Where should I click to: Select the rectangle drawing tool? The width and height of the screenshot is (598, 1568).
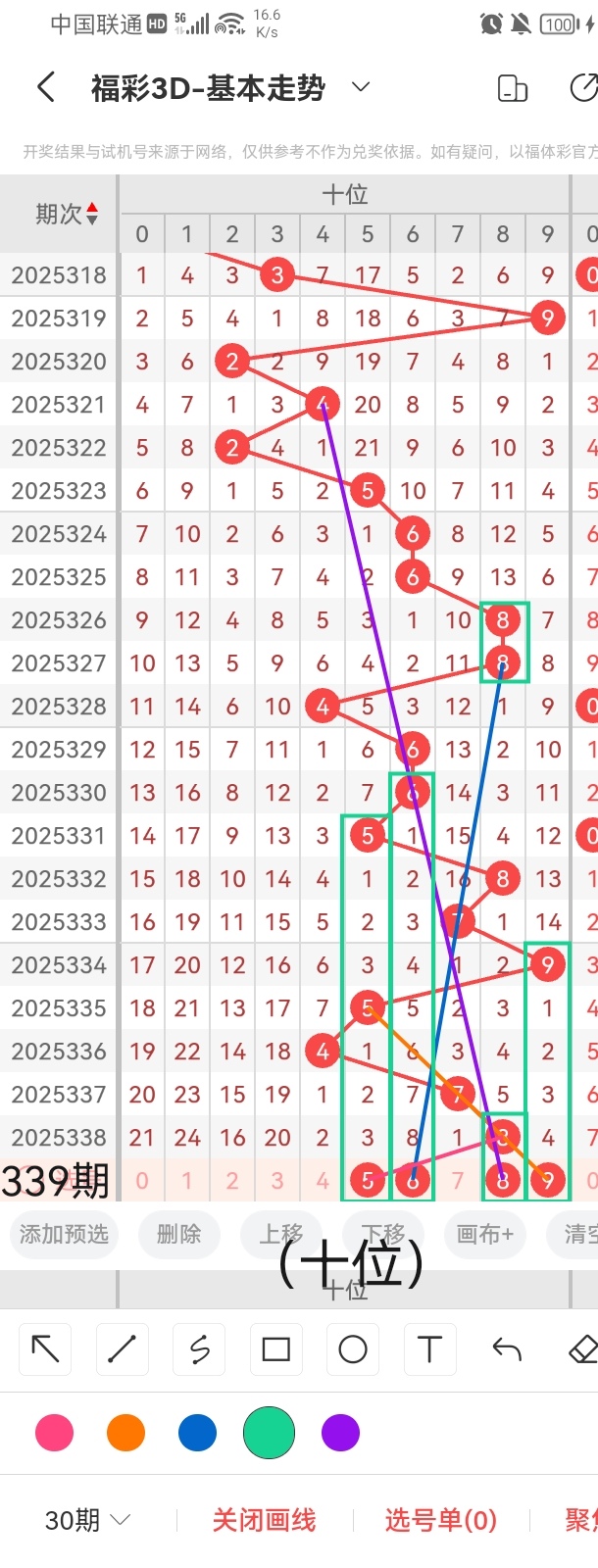[x=275, y=1349]
